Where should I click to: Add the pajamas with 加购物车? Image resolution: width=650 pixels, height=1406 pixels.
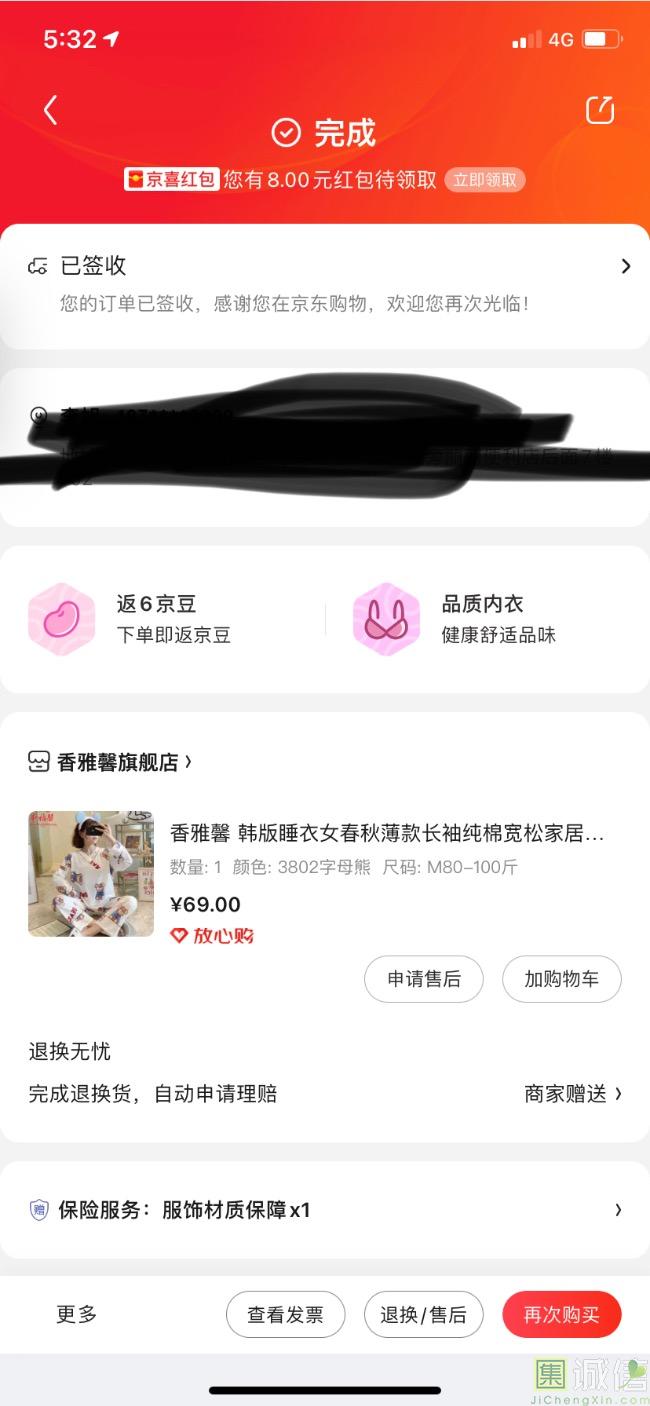point(561,979)
